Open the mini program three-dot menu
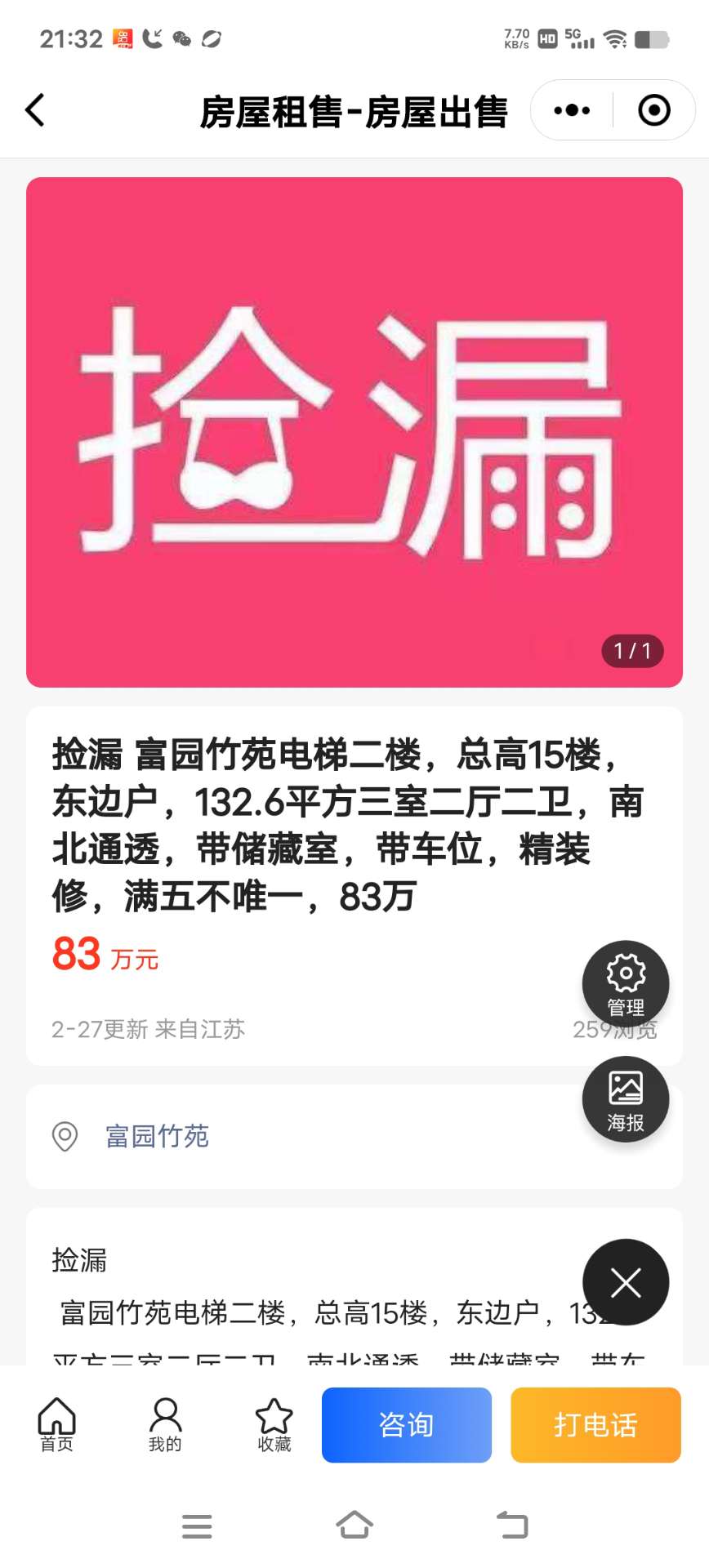This screenshot has height=1568, width=709. pos(572,110)
